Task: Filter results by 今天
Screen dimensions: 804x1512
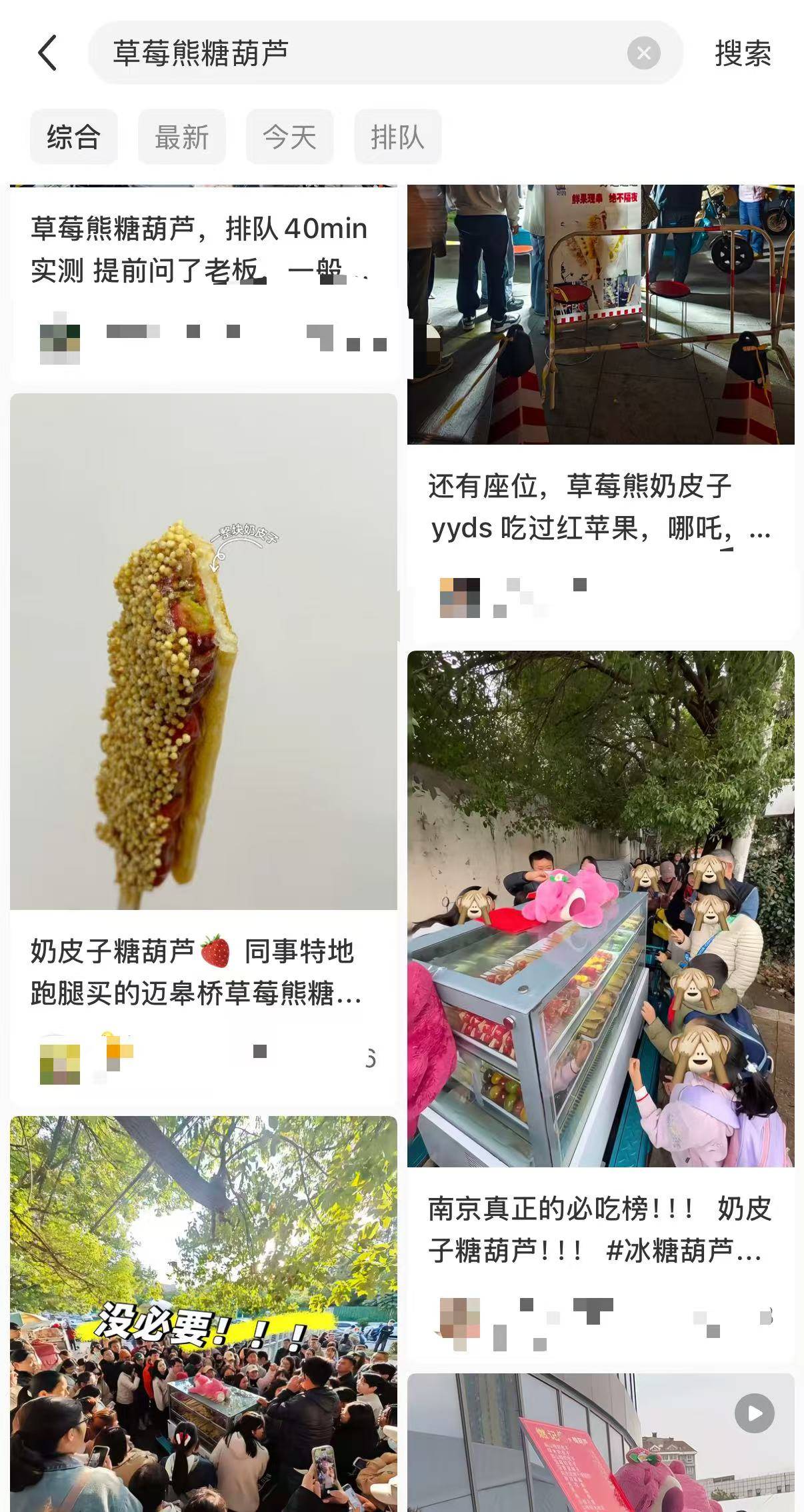Action: point(289,137)
